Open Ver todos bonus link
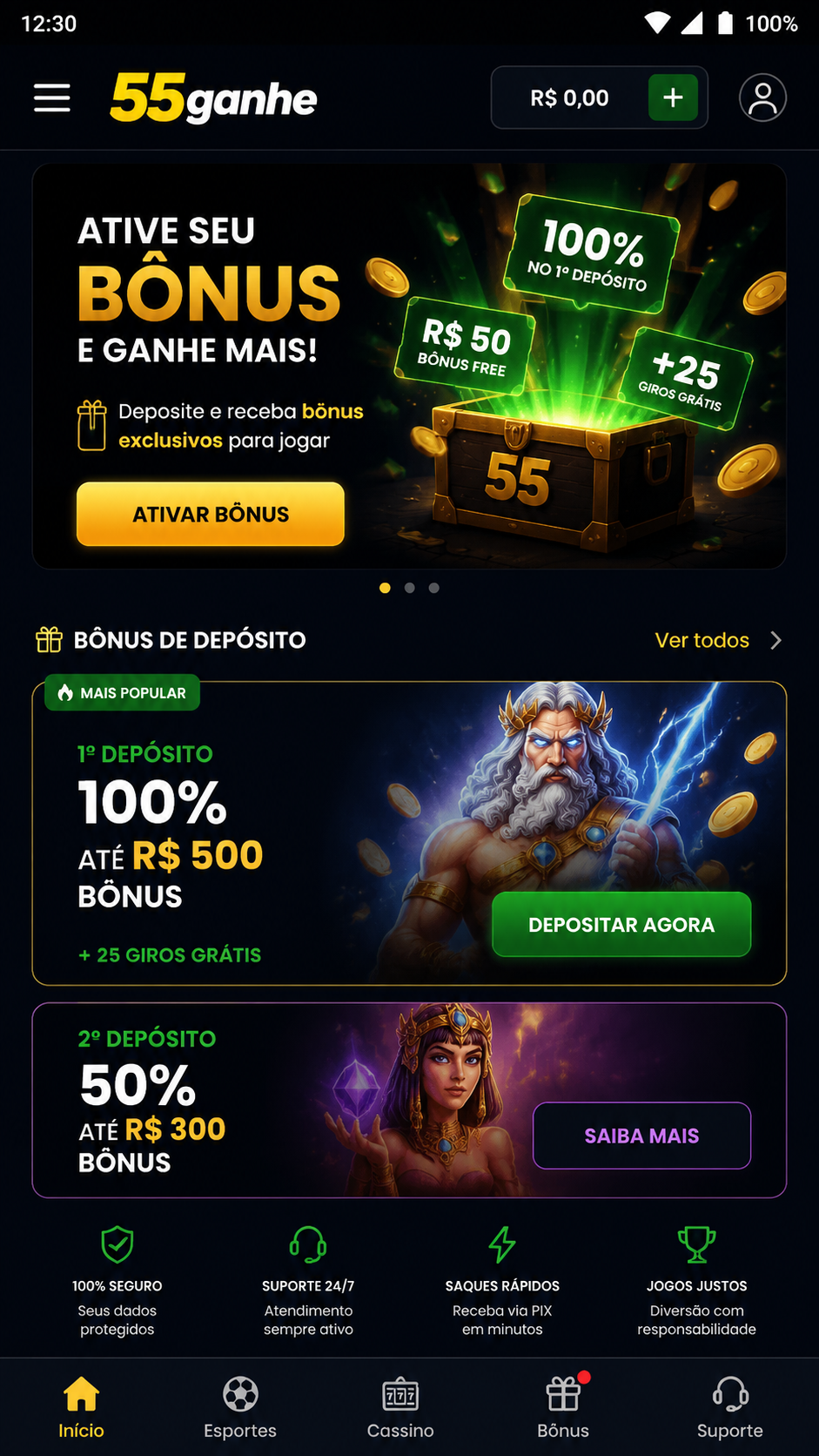819x1456 pixels. pyautogui.click(x=719, y=640)
